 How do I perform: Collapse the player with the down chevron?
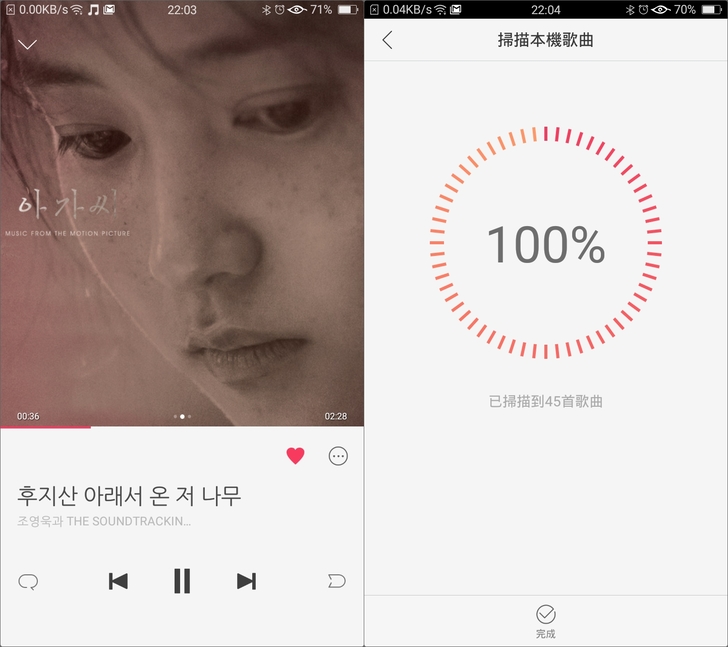28,44
